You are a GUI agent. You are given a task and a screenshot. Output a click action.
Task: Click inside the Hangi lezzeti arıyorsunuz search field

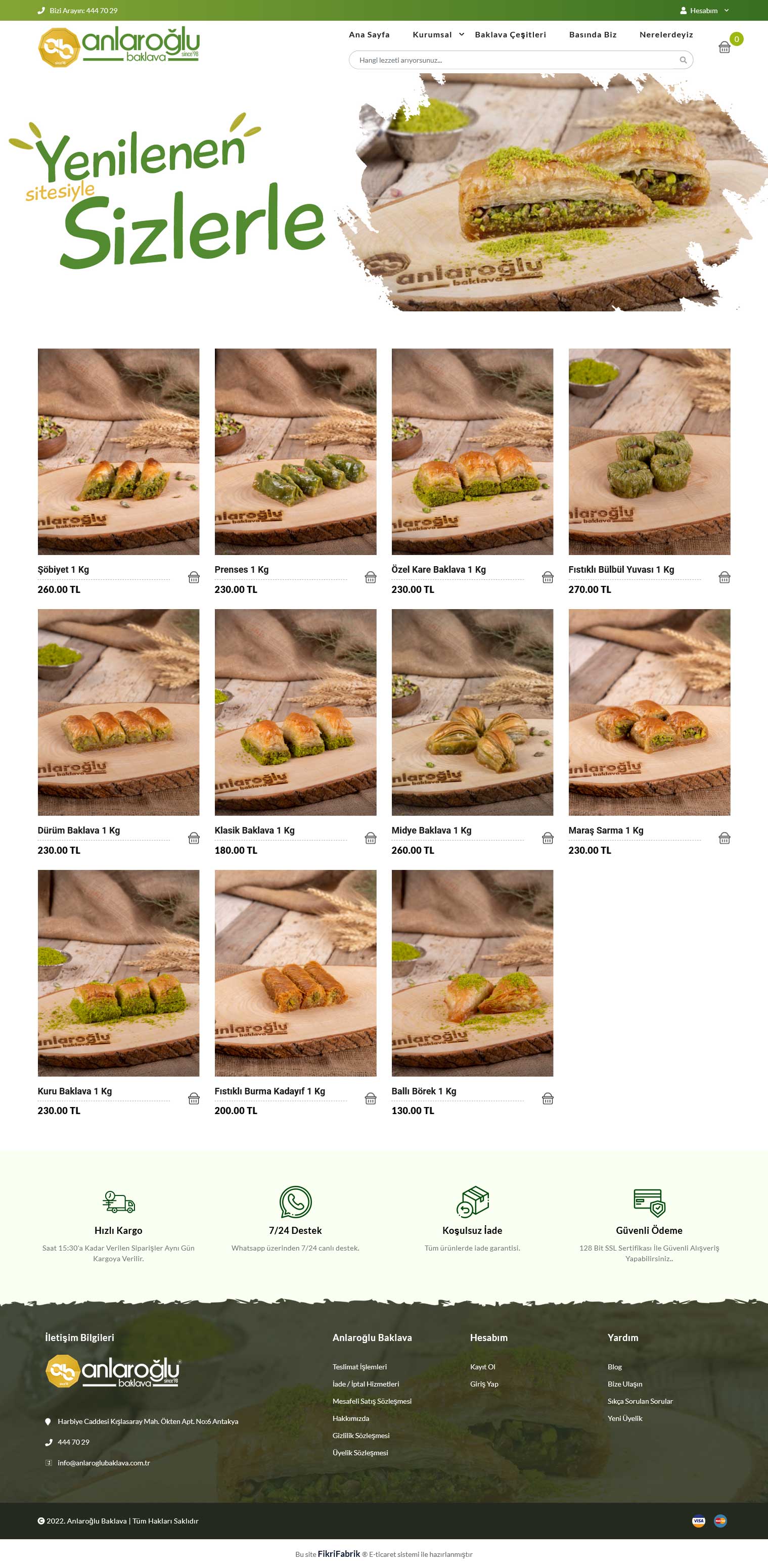[487, 60]
